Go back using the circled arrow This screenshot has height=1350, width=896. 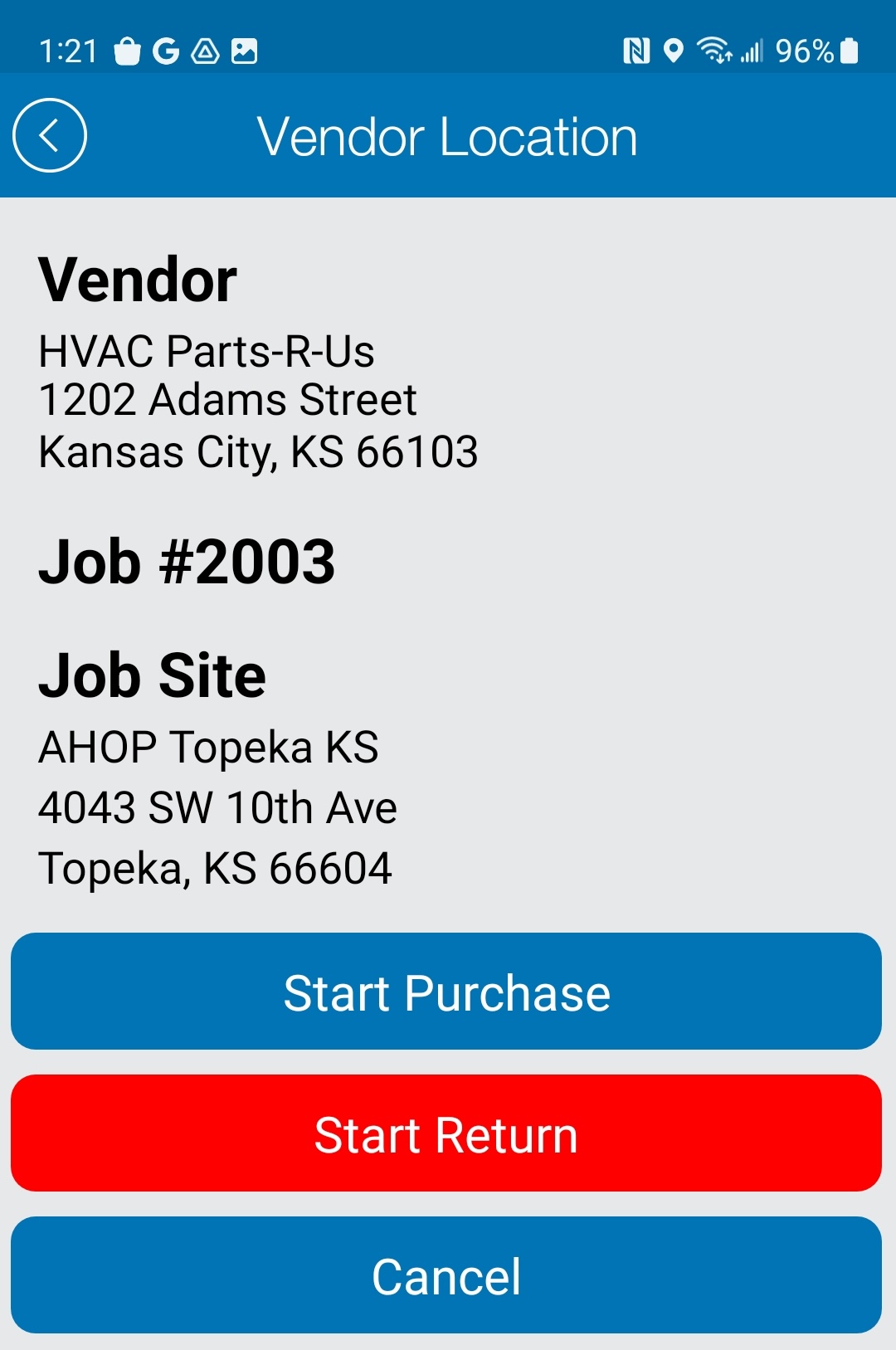[50, 135]
